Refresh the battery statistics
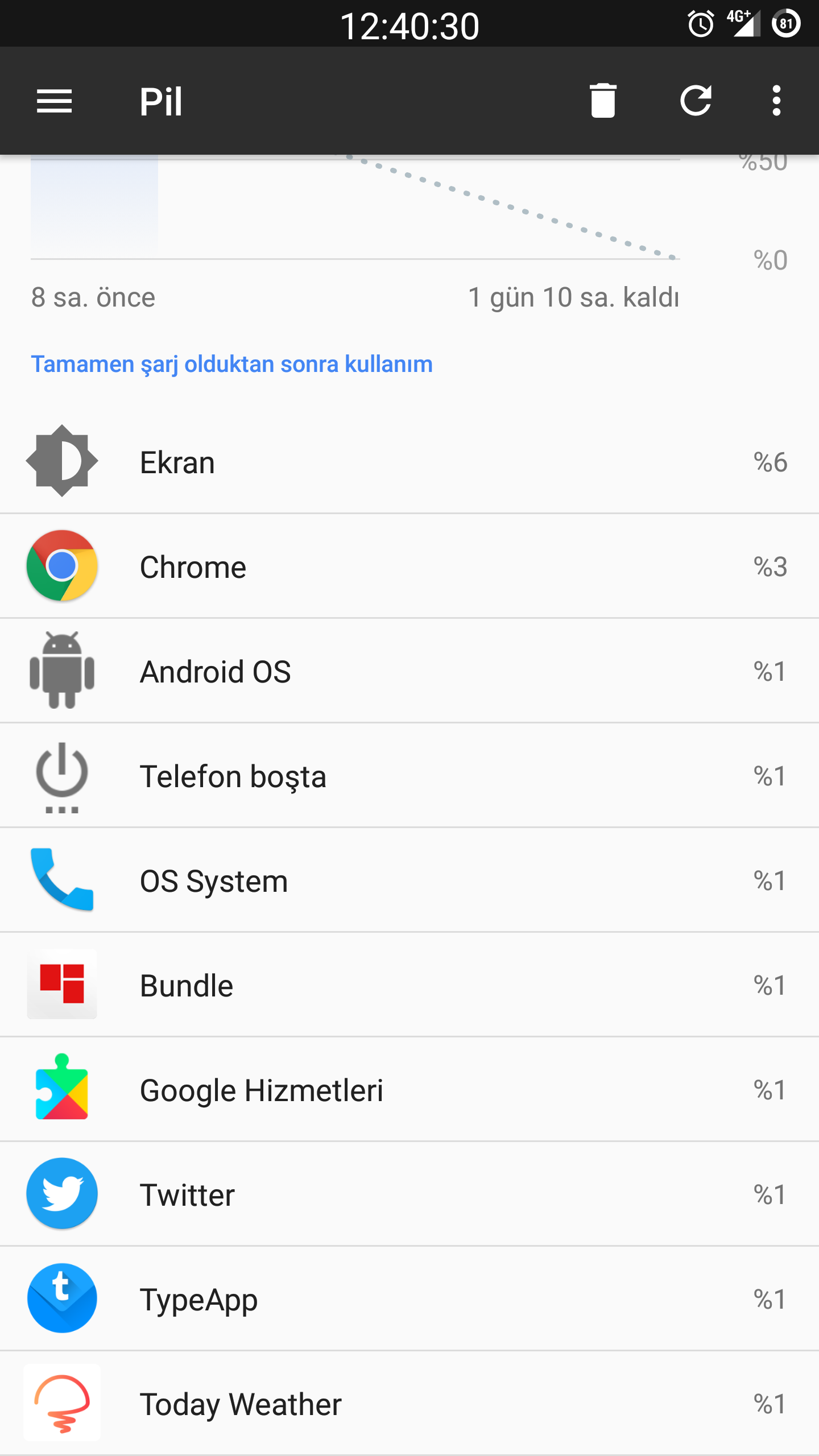The width and height of the screenshot is (819, 1456). click(696, 101)
